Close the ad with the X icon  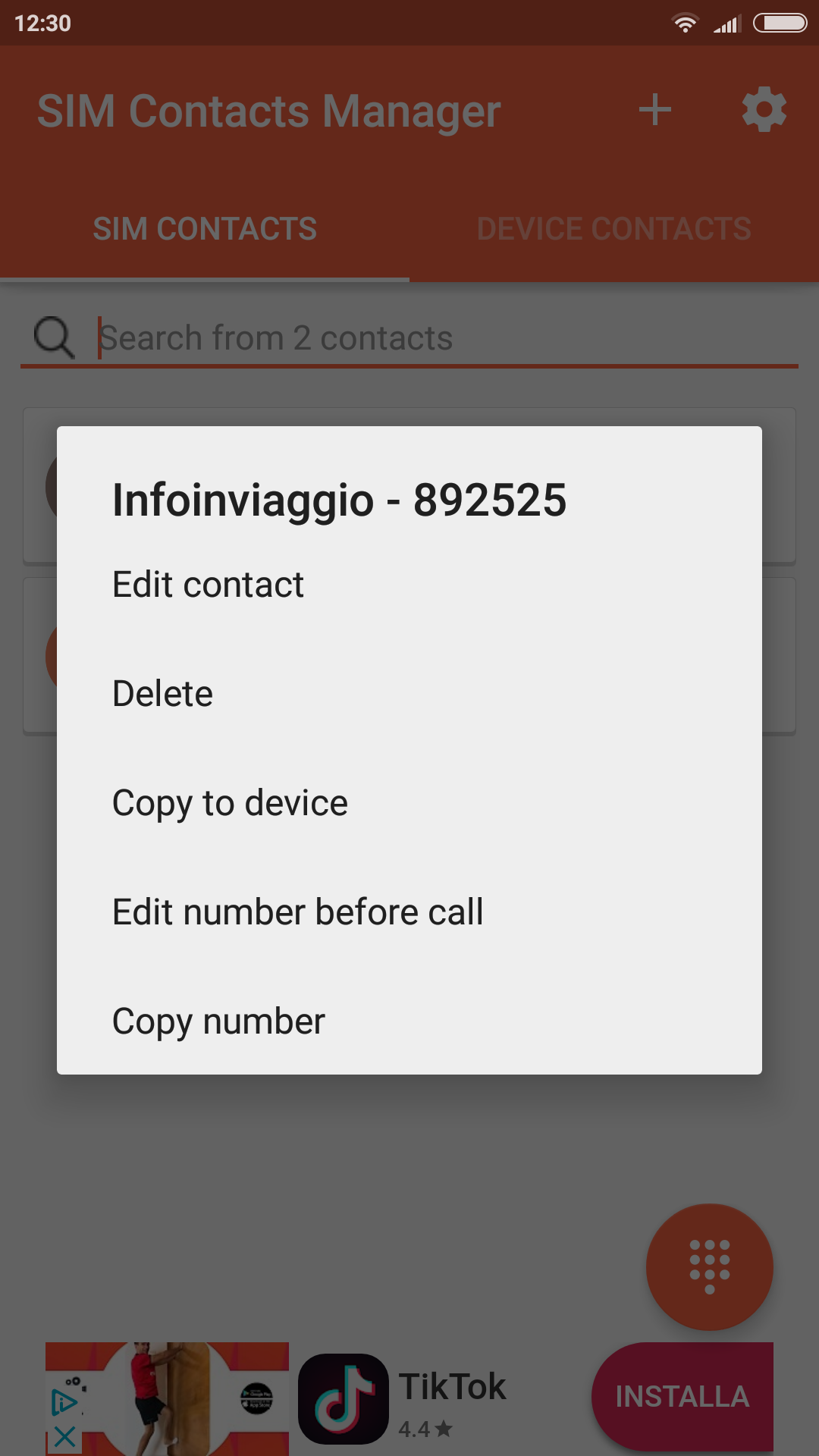pyautogui.click(x=64, y=1436)
